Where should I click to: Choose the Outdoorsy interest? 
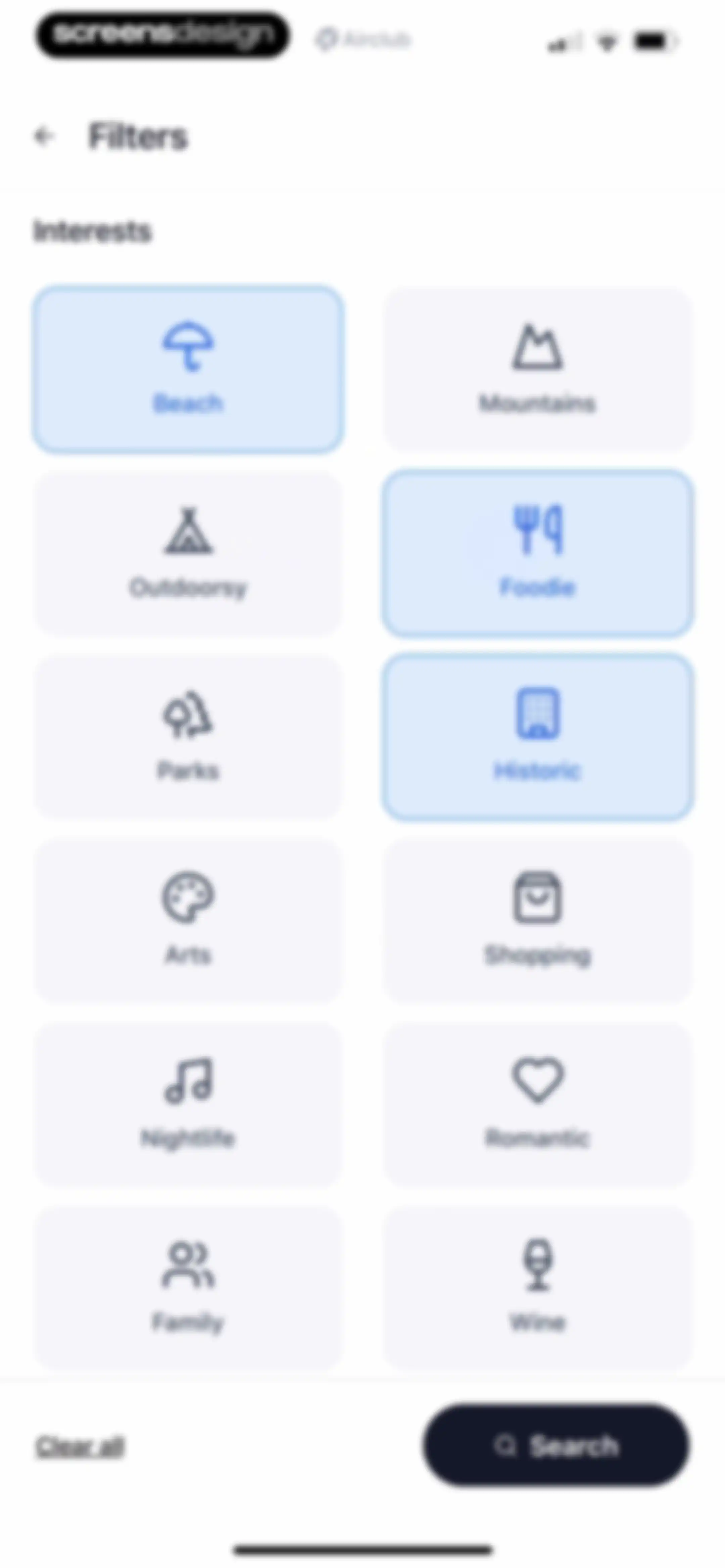188,554
